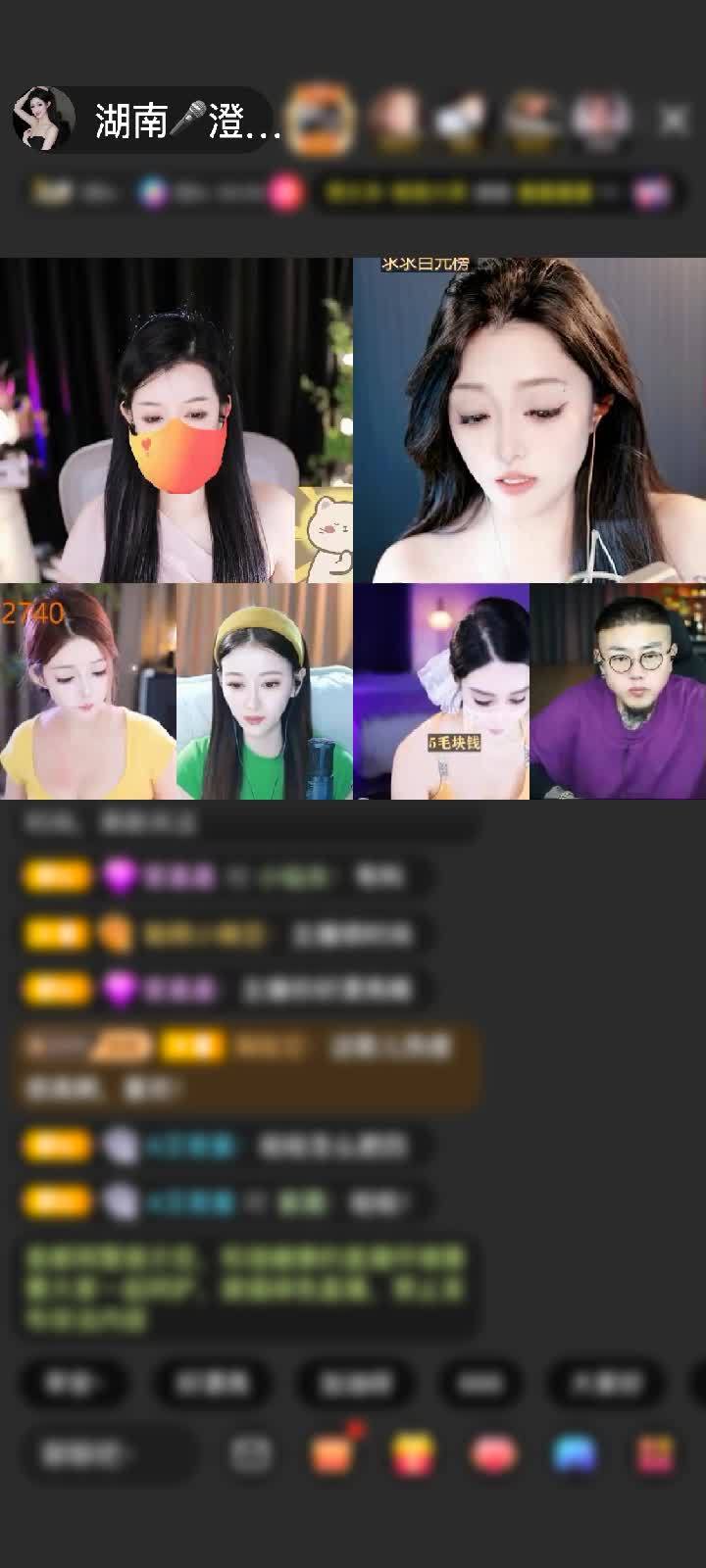Tap the comment input field
The height and width of the screenshot is (1568, 706).
(x=103, y=1454)
